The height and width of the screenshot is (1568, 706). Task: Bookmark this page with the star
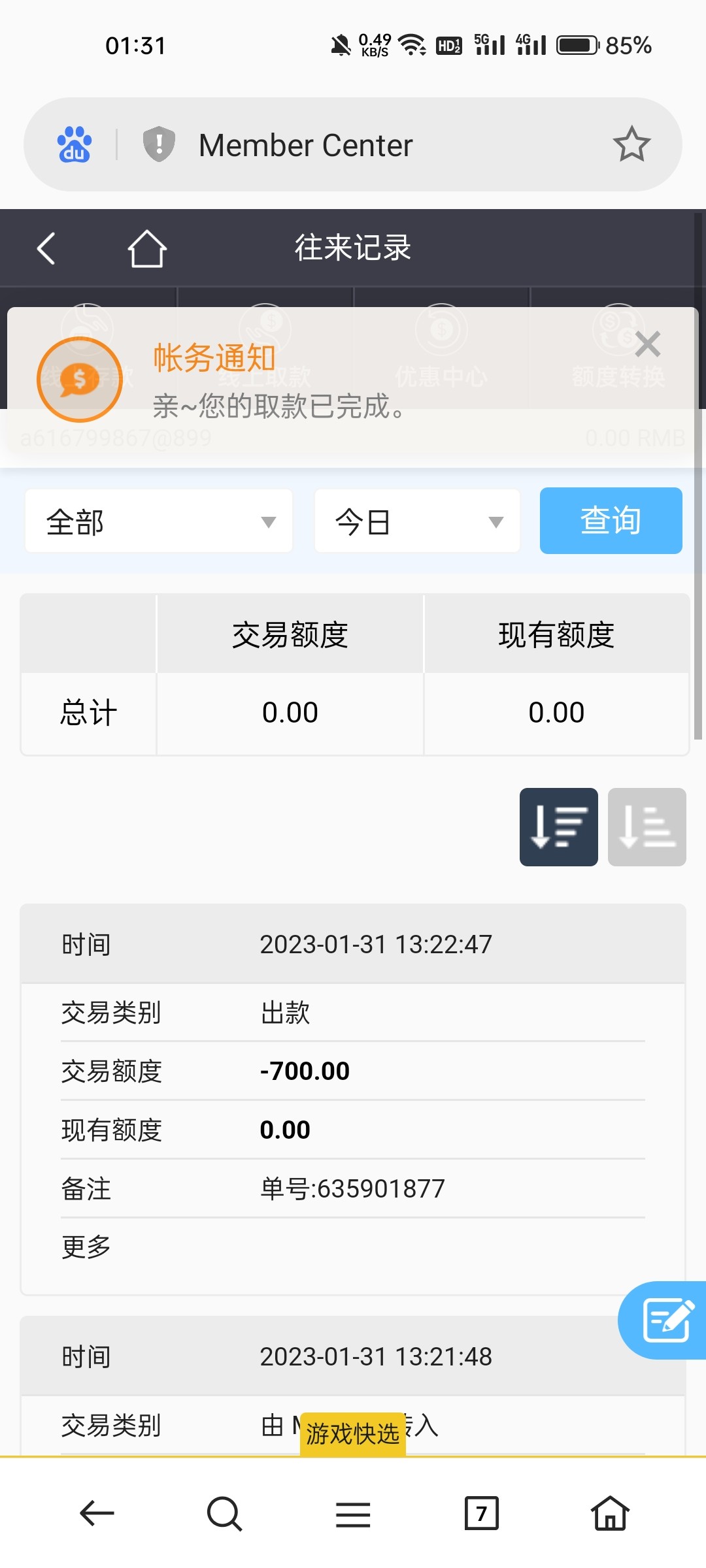pyautogui.click(x=631, y=144)
